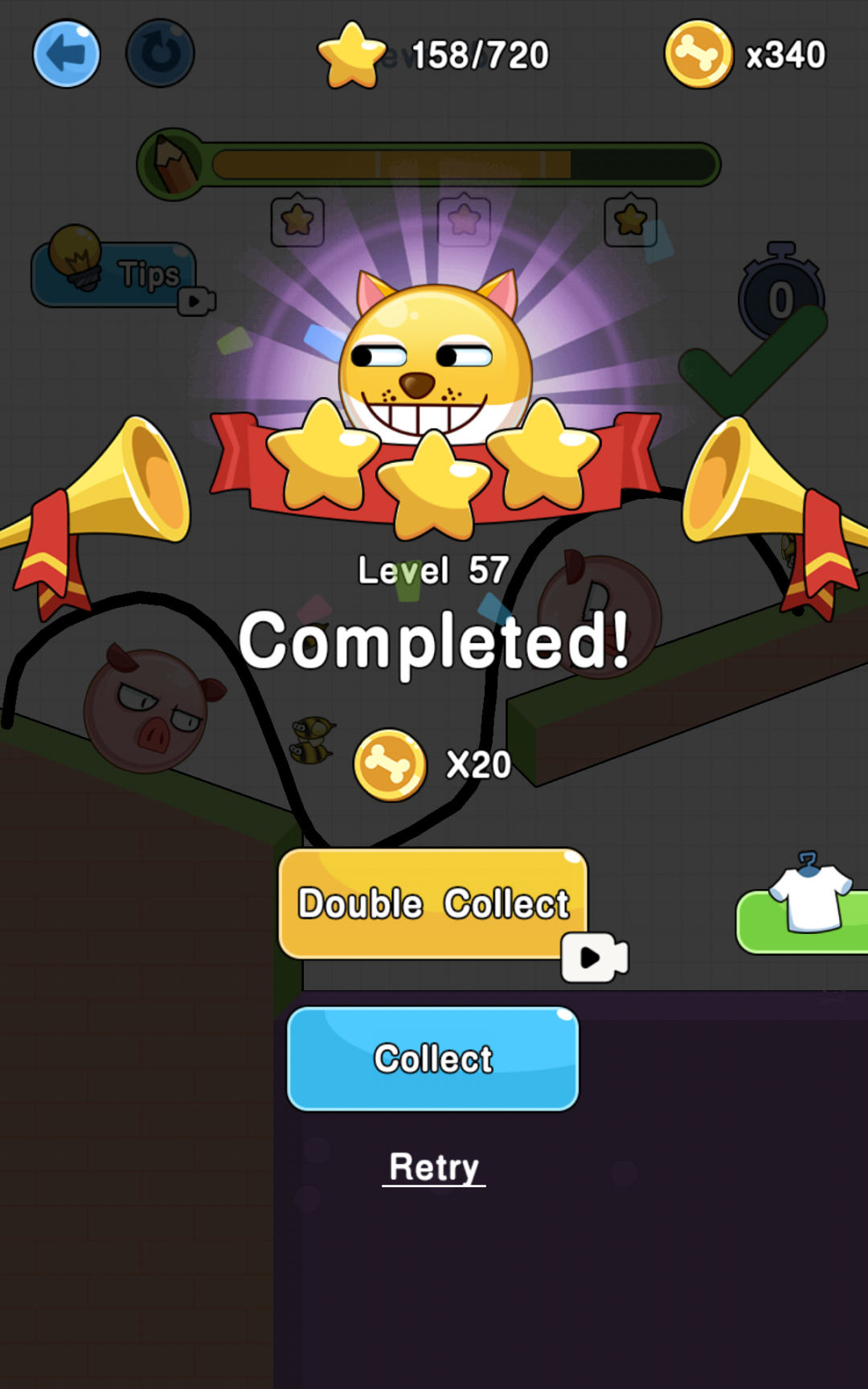
Task: Go back with the blue arrow
Action: 67,54
